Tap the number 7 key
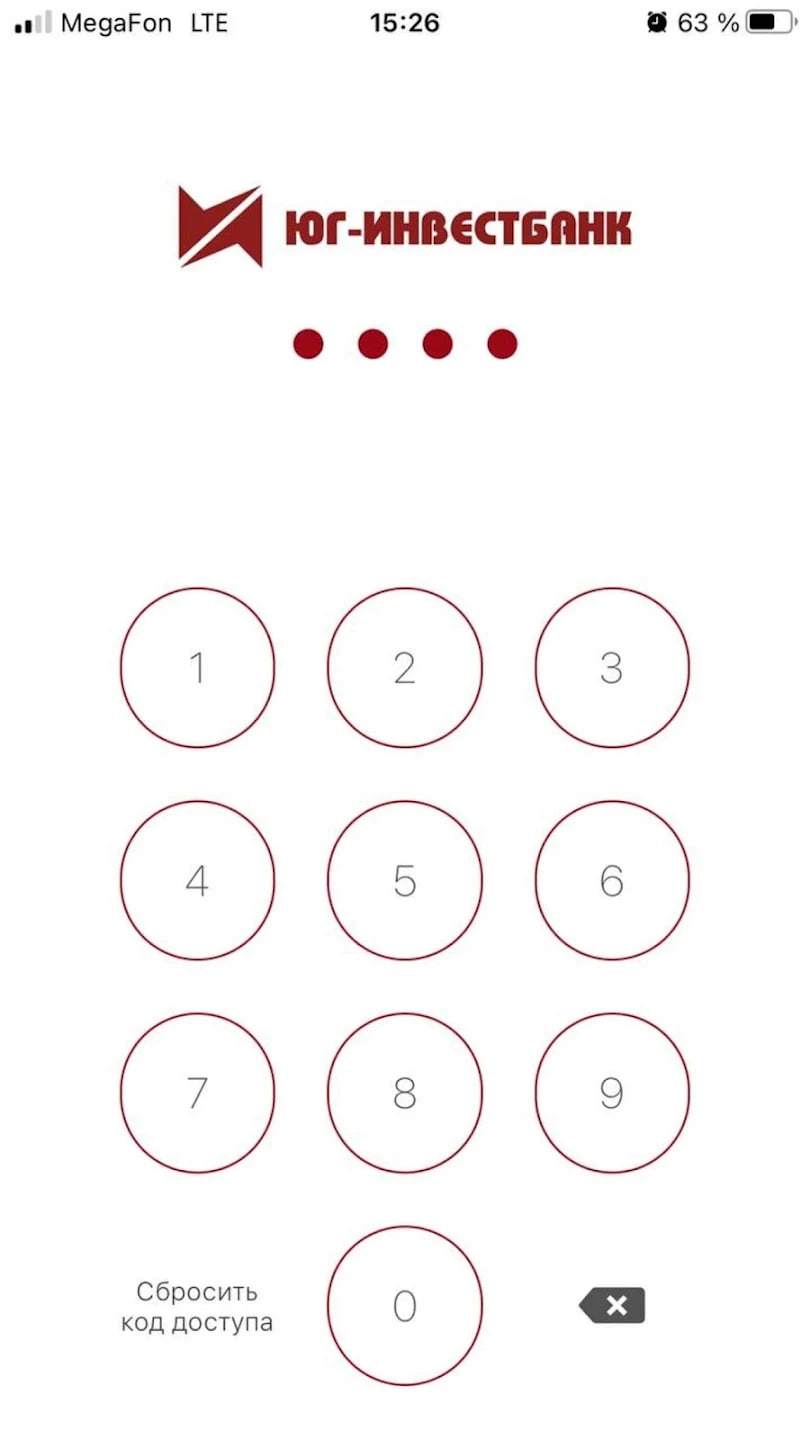The image size is (810, 1440). point(197,1093)
